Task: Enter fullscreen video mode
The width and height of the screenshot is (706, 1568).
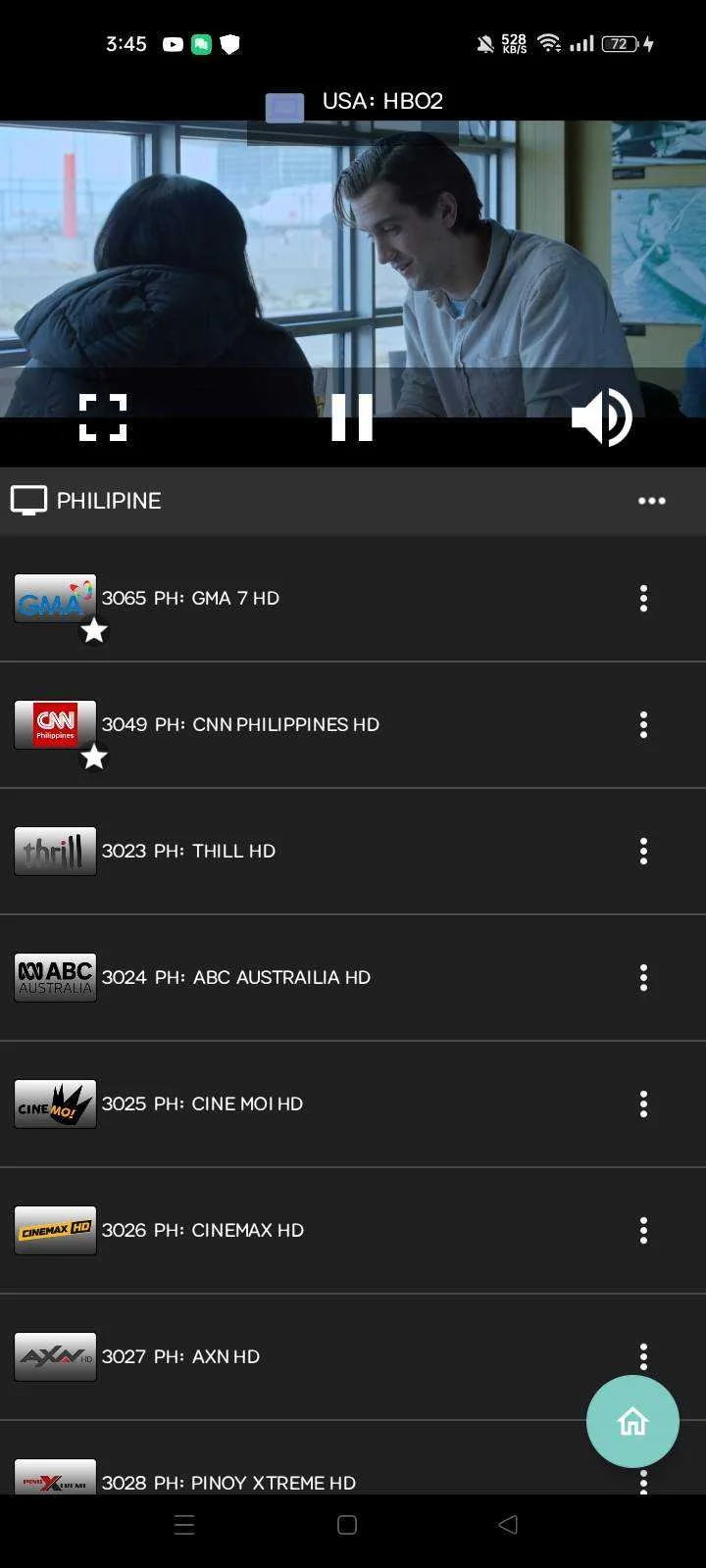Action: [103, 417]
